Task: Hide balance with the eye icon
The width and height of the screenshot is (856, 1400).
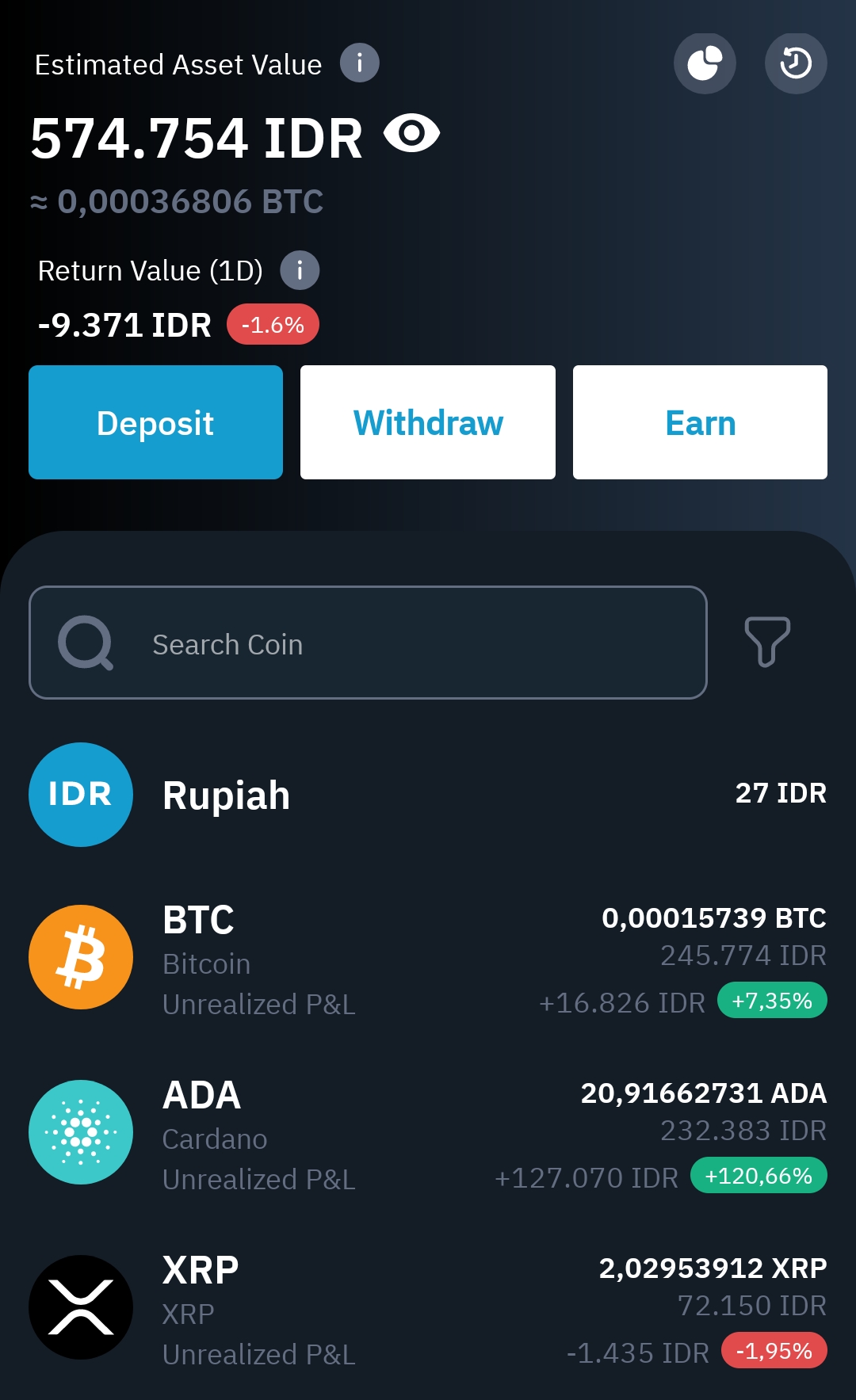Action: [411, 133]
